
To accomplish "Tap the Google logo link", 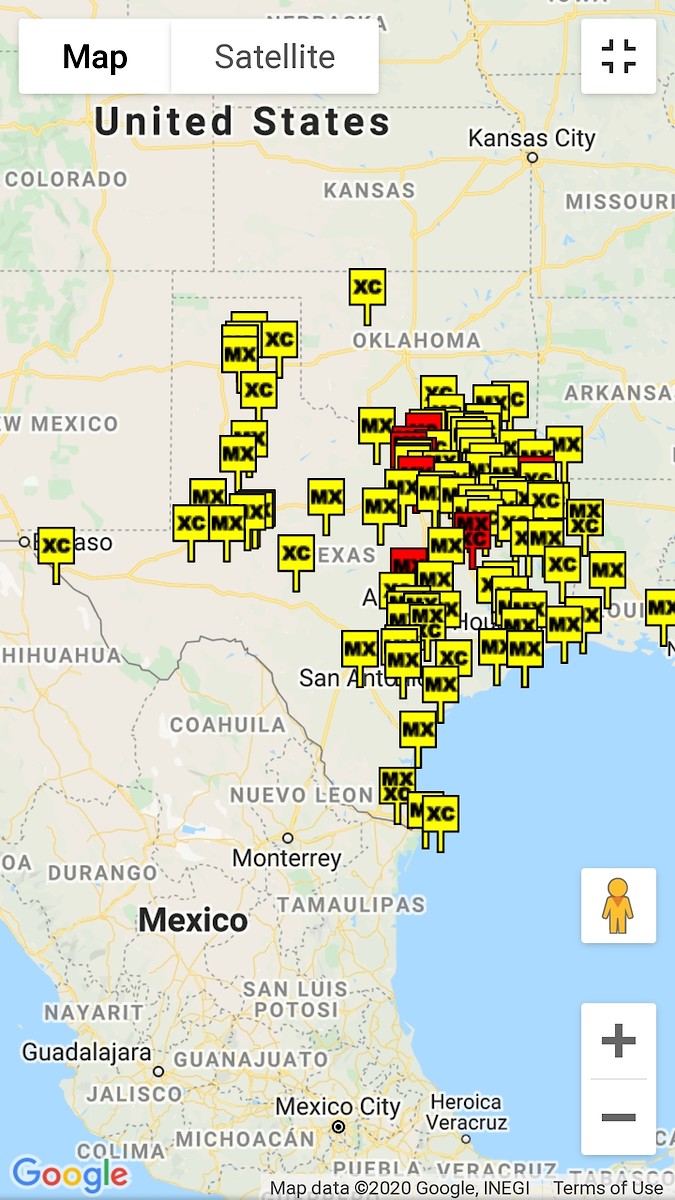I will coord(70,1173).
